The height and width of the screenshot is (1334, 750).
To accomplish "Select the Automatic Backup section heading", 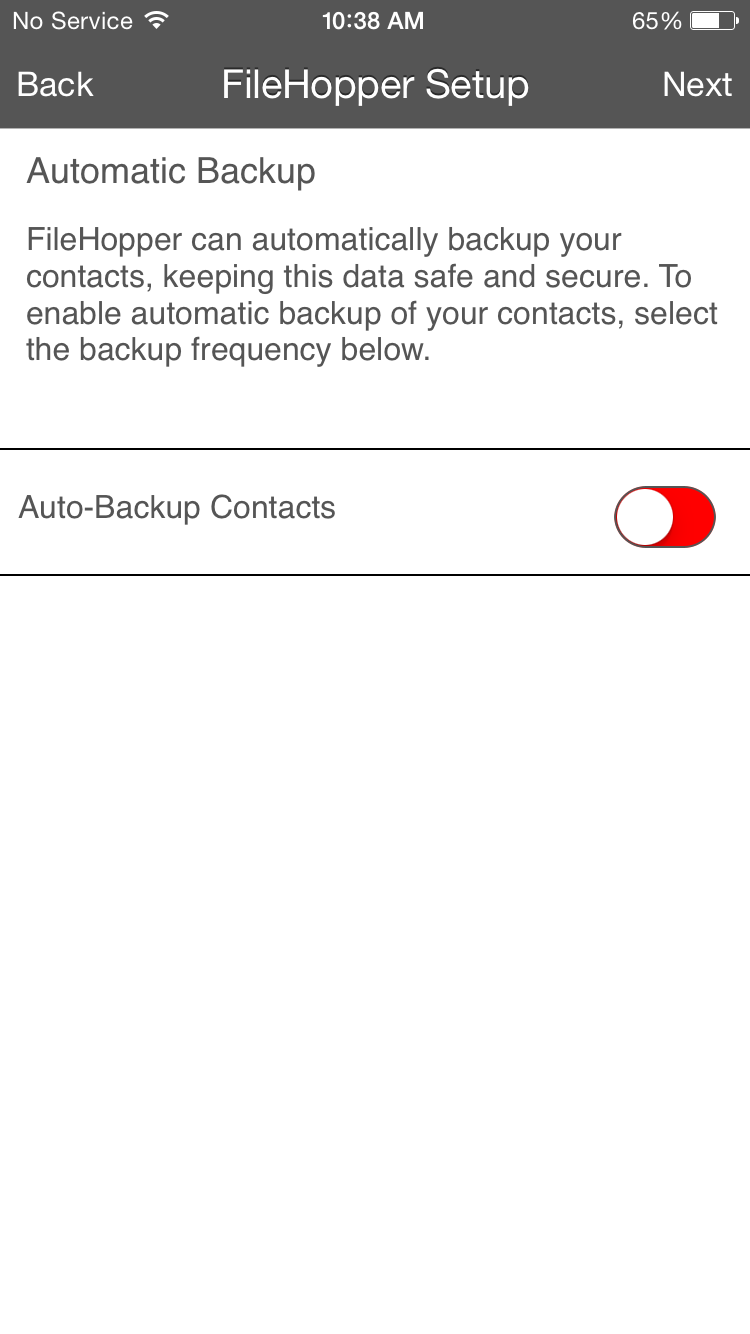I will point(170,170).
